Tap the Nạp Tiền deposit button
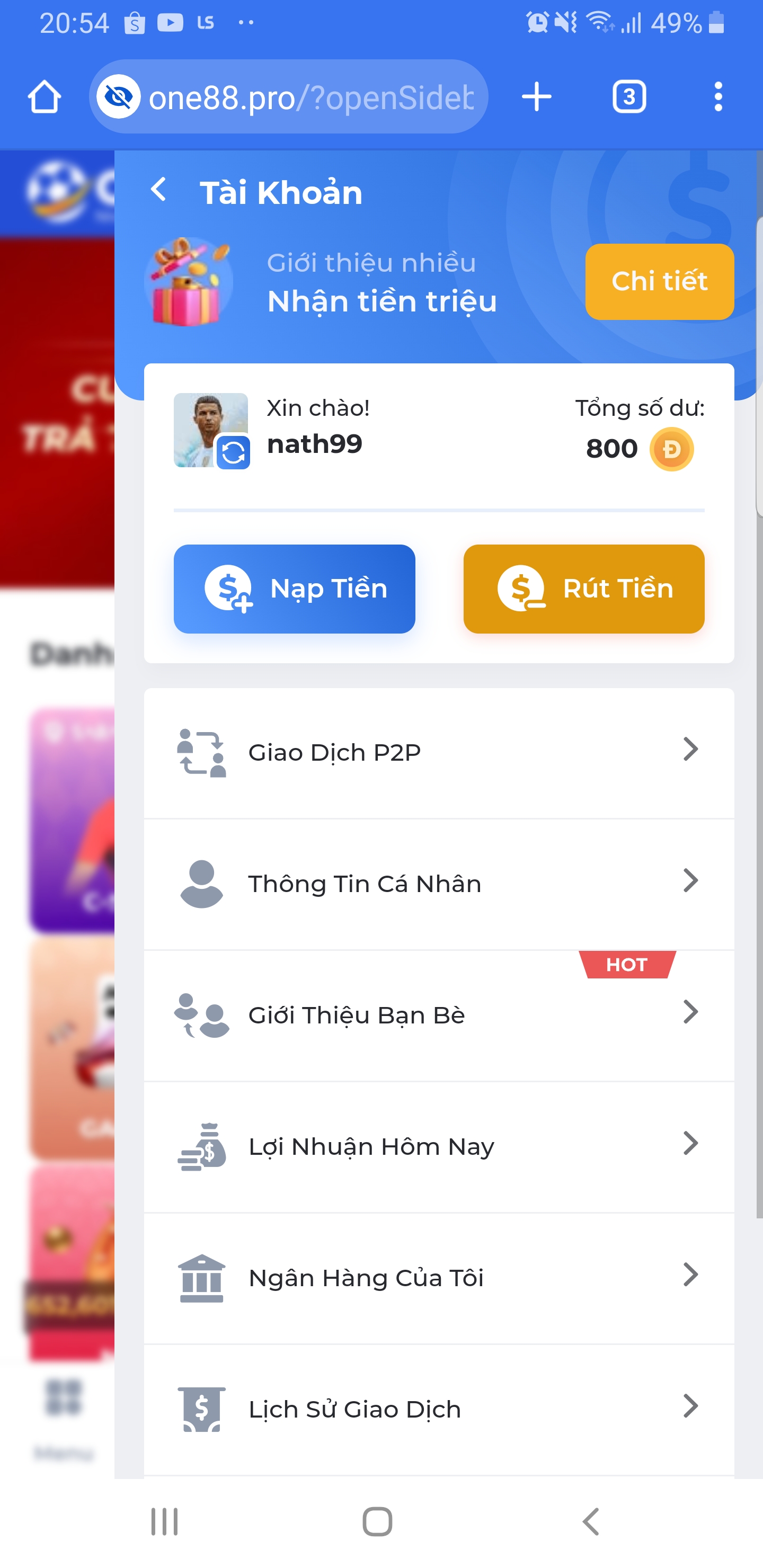The height and width of the screenshot is (1568, 763). click(x=294, y=589)
